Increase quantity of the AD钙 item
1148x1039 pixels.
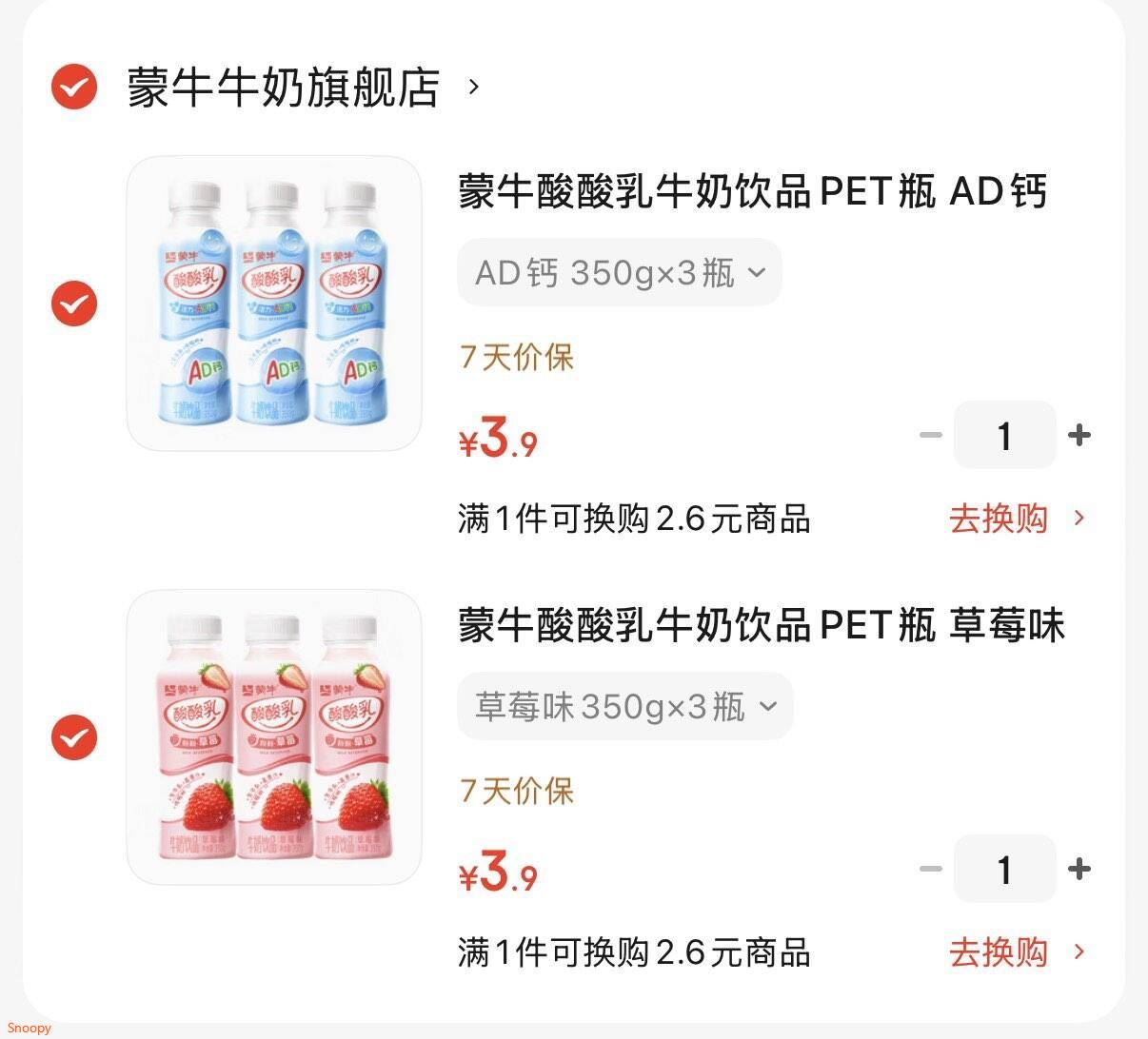[1079, 436]
